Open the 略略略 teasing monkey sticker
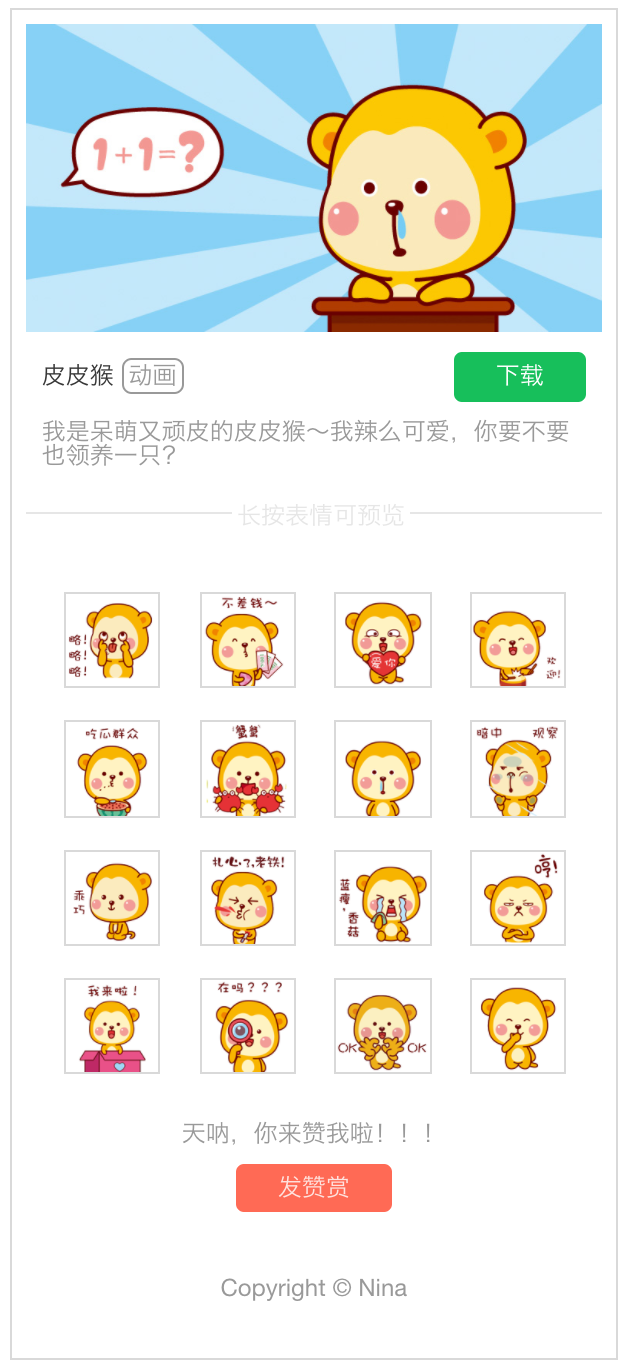 point(112,640)
